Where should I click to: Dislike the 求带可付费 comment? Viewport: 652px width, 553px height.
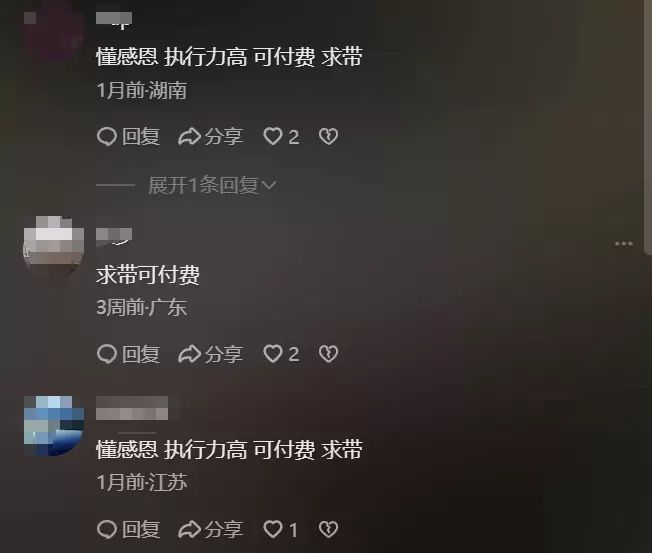click(x=328, y=354)
